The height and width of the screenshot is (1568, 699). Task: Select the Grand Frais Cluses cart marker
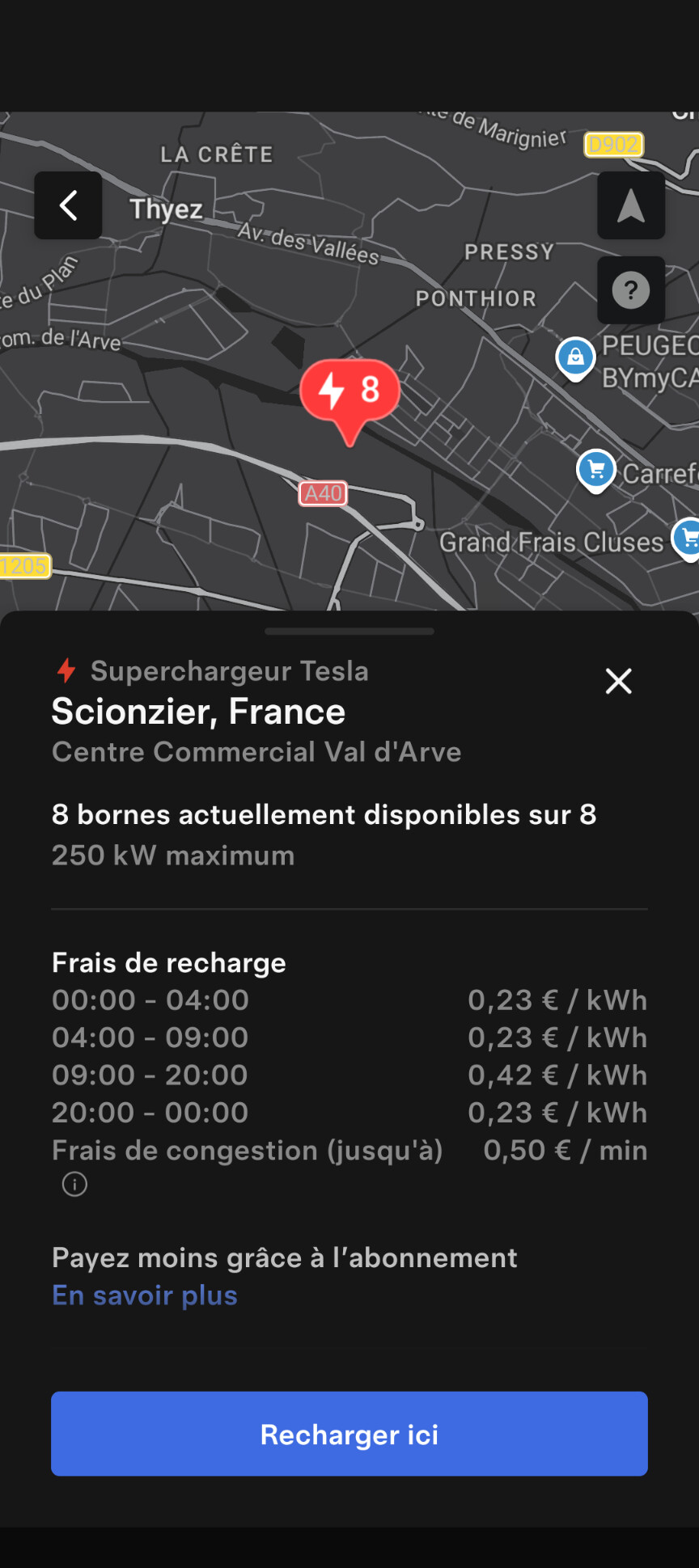pos(688,537)
